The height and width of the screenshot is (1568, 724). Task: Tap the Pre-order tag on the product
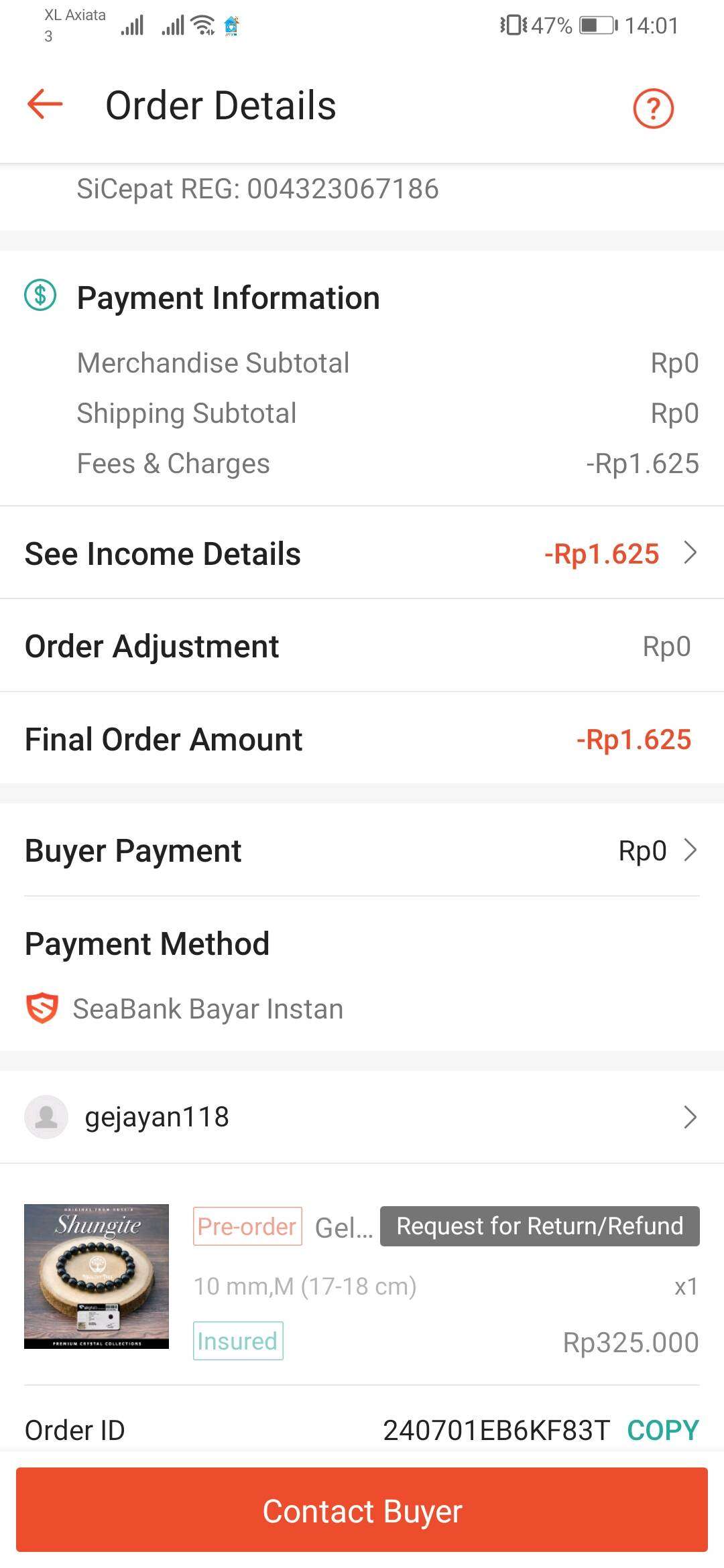(x=247, y=1226)
